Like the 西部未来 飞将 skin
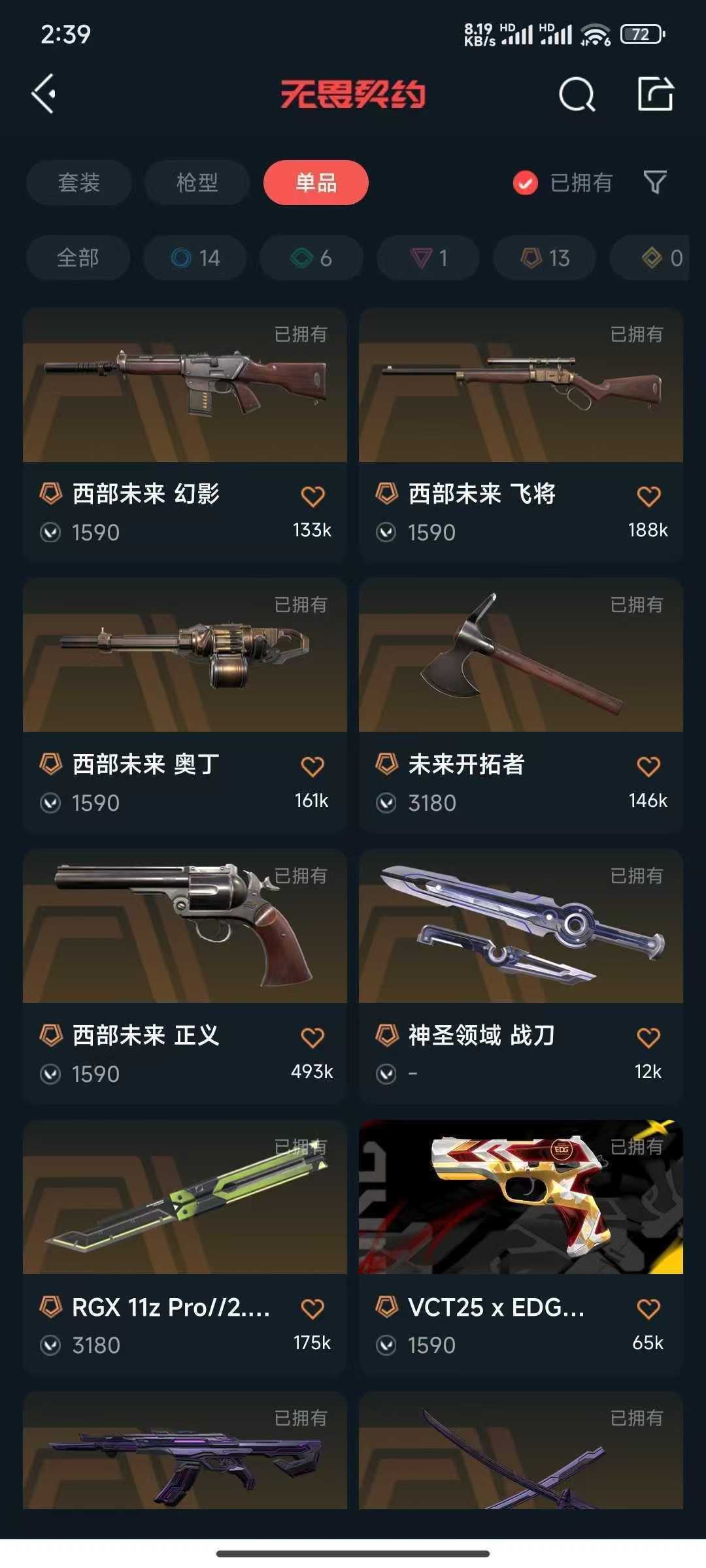Image resolution: width=706 pixels, height=1568 pixels. (648, 497)
